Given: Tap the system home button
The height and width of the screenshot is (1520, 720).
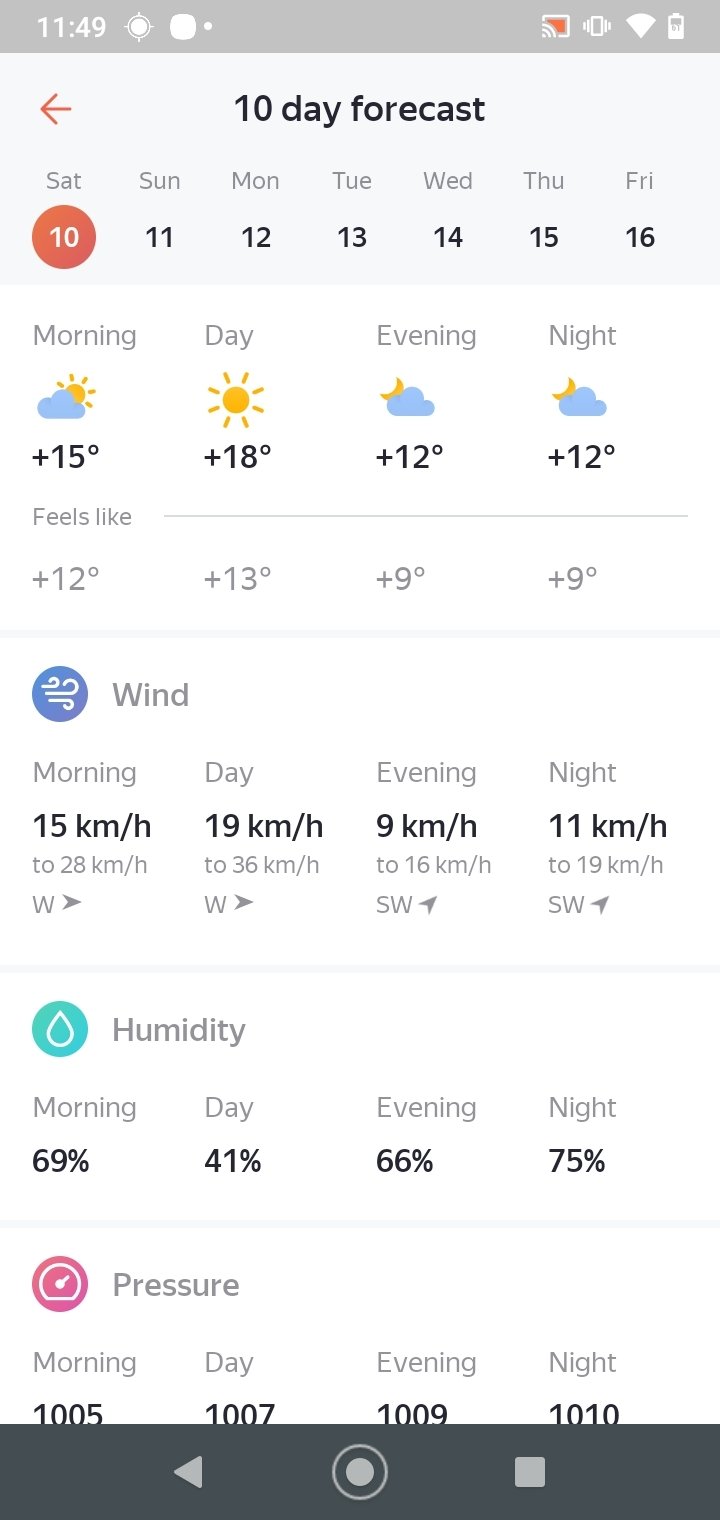Looking at the screenshot, I should pyautogui.click(x=360, y=1472).
